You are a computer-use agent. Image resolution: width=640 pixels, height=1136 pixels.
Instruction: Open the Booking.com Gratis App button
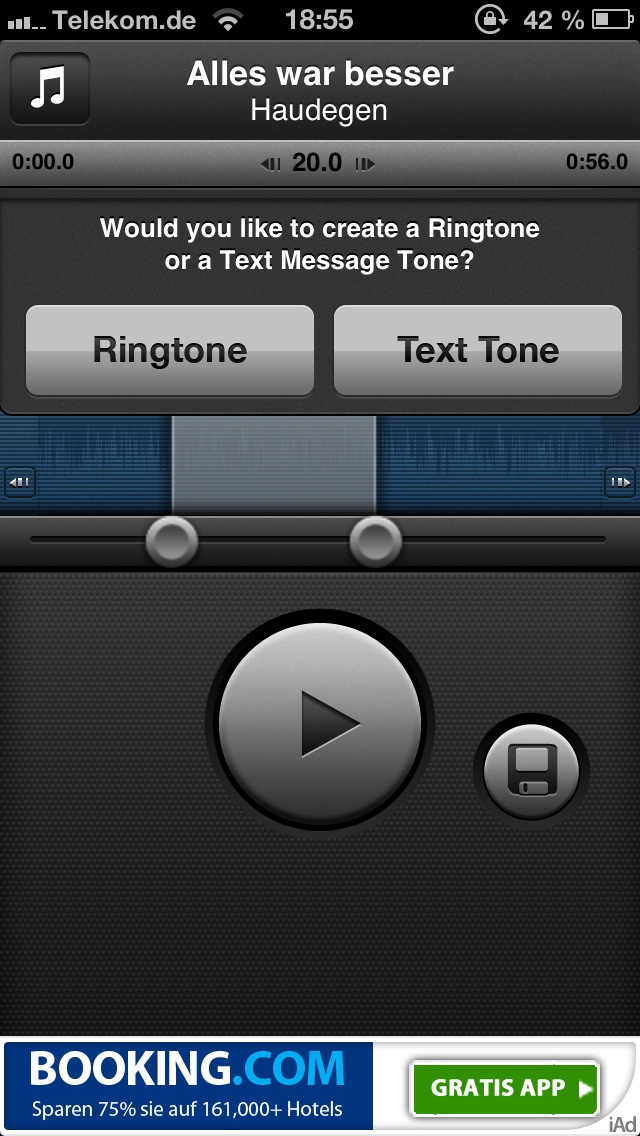pyautogui.click(x=505, y=1087)
